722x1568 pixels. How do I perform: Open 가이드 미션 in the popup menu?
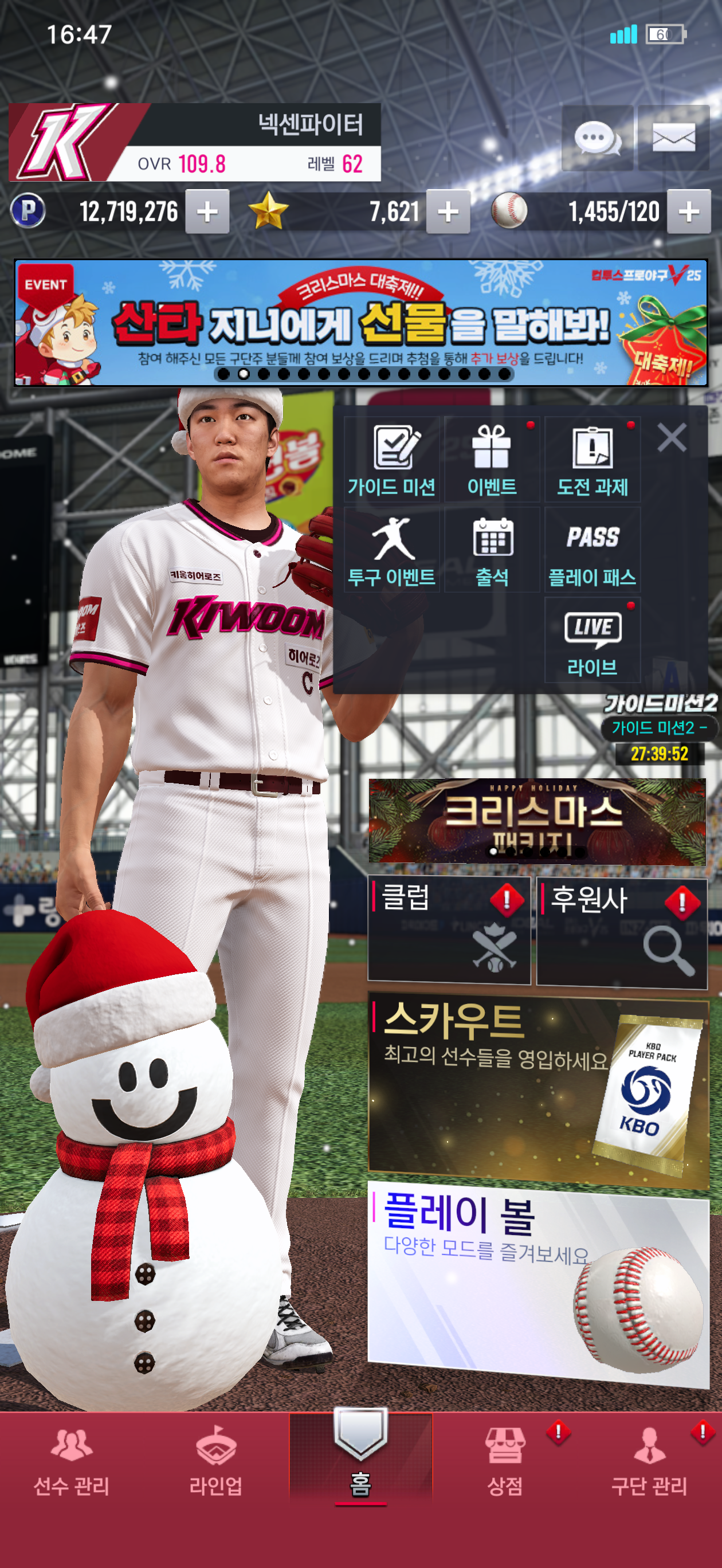click(392, 460)
